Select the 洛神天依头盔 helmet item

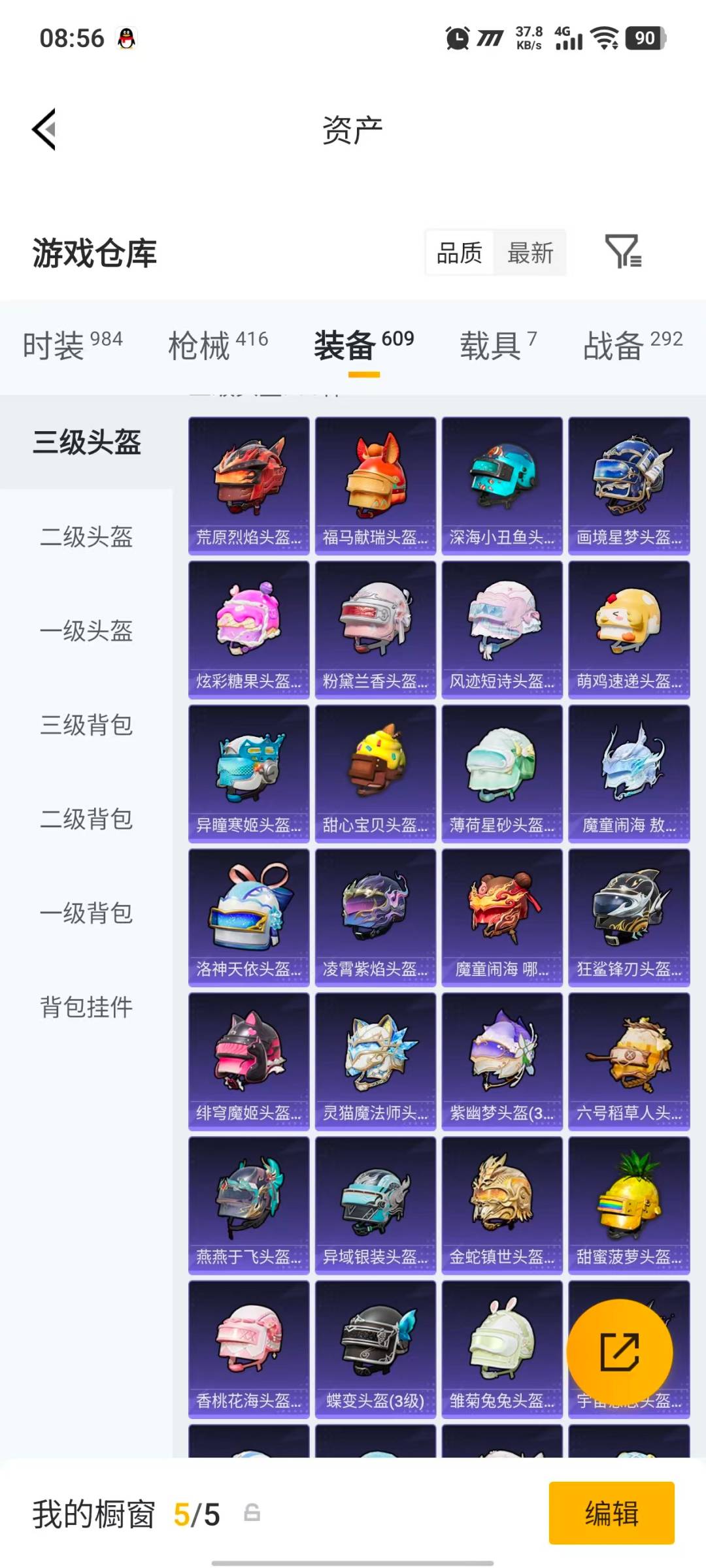pos(248,915)
